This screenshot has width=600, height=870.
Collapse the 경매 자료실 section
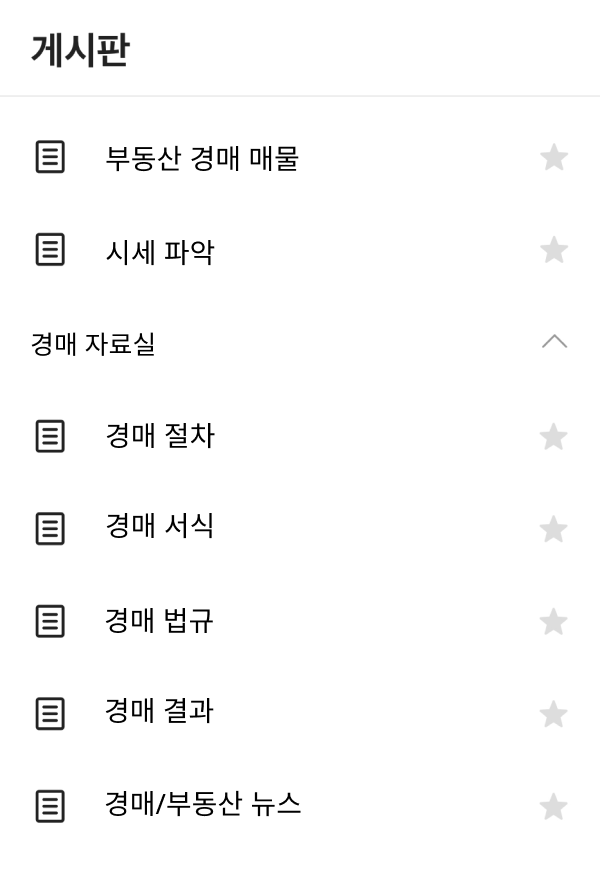click(x=554, y=342)
